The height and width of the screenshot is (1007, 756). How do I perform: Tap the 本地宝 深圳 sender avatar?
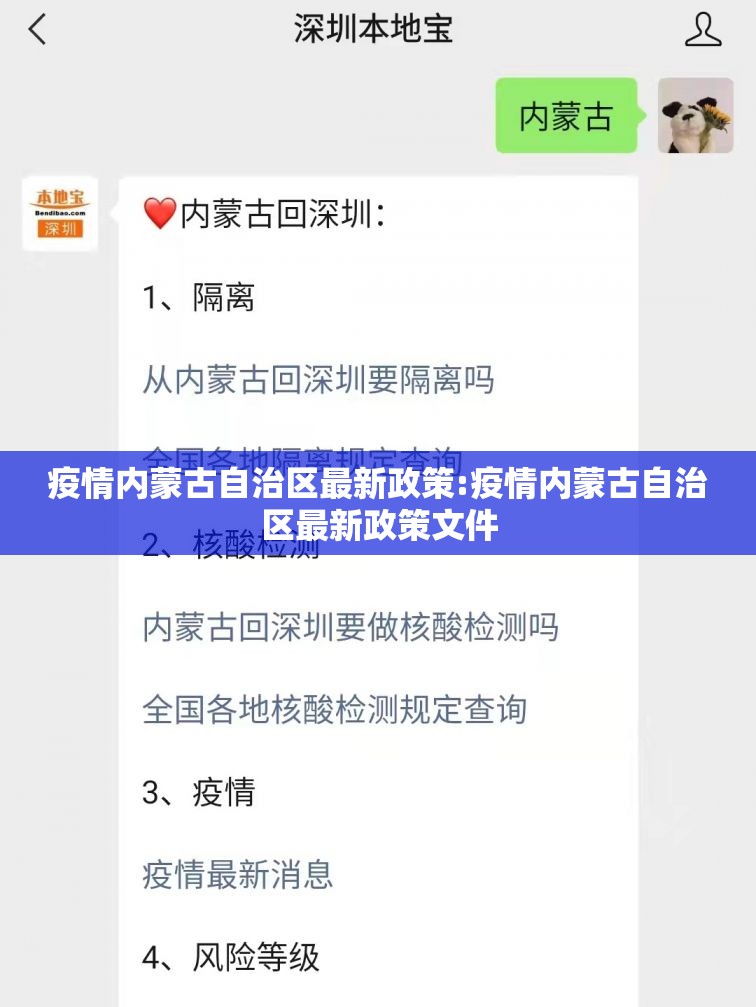click(60, 213)
